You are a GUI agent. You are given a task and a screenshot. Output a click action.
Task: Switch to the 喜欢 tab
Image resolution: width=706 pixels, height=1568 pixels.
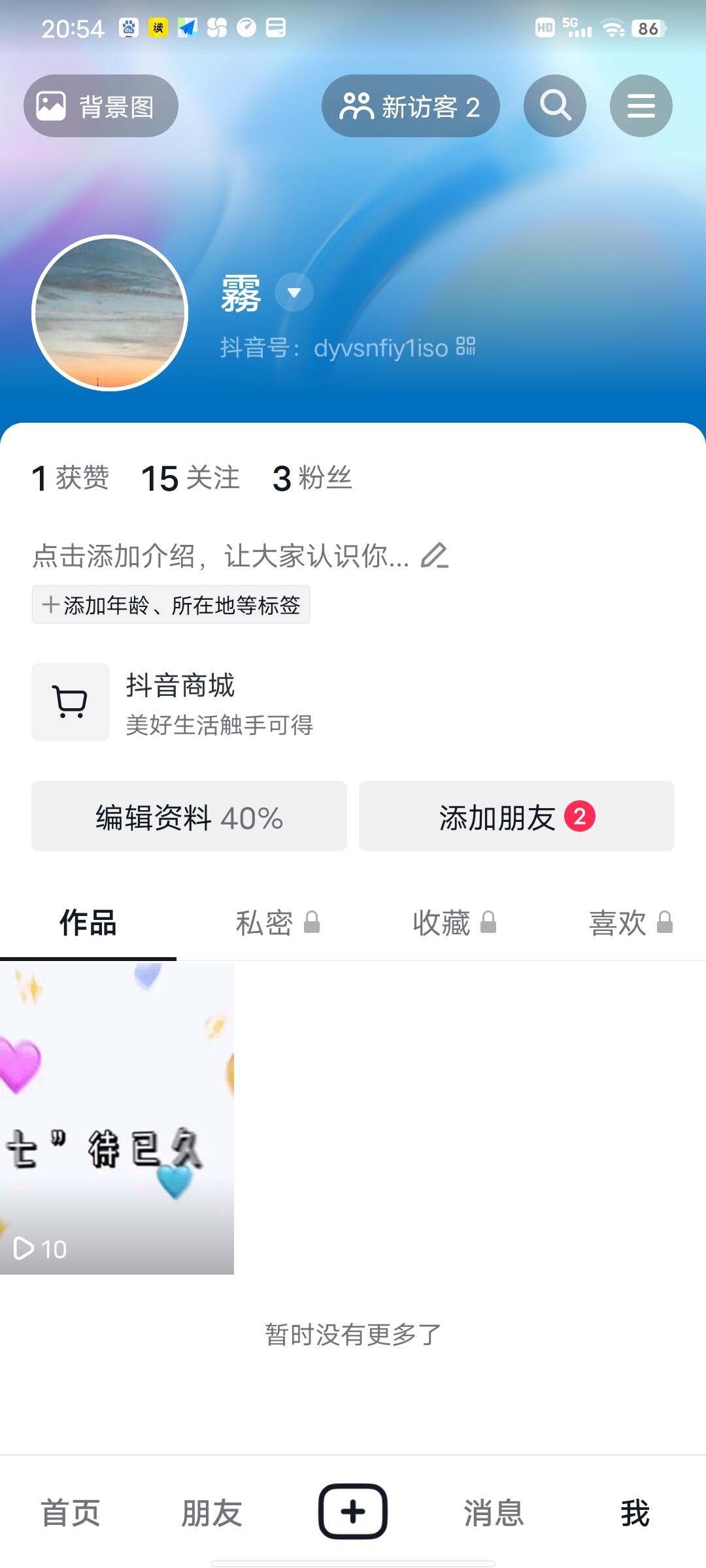pos(630,923)
